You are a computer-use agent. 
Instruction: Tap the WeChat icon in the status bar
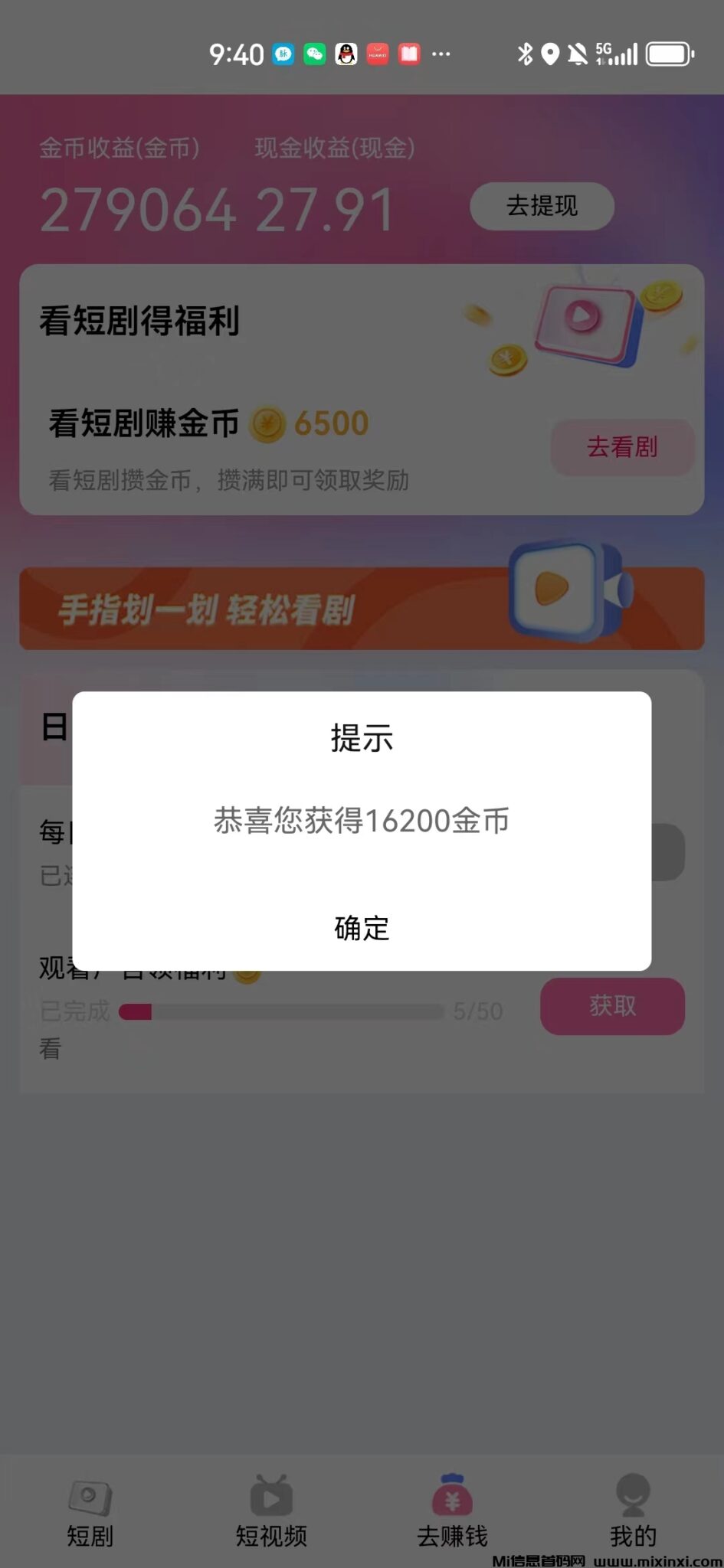point(314,54)
